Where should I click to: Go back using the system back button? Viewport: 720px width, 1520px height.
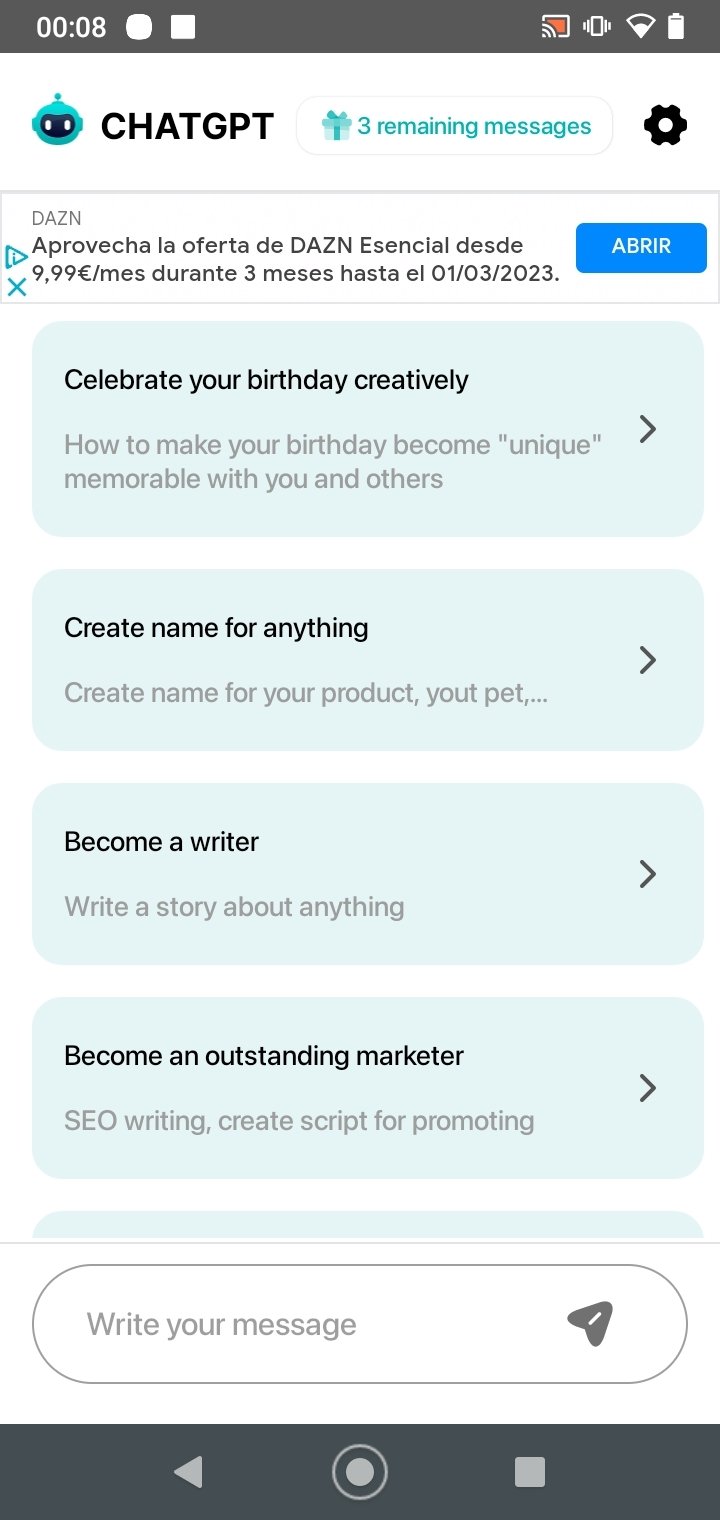pos(188,1472)
